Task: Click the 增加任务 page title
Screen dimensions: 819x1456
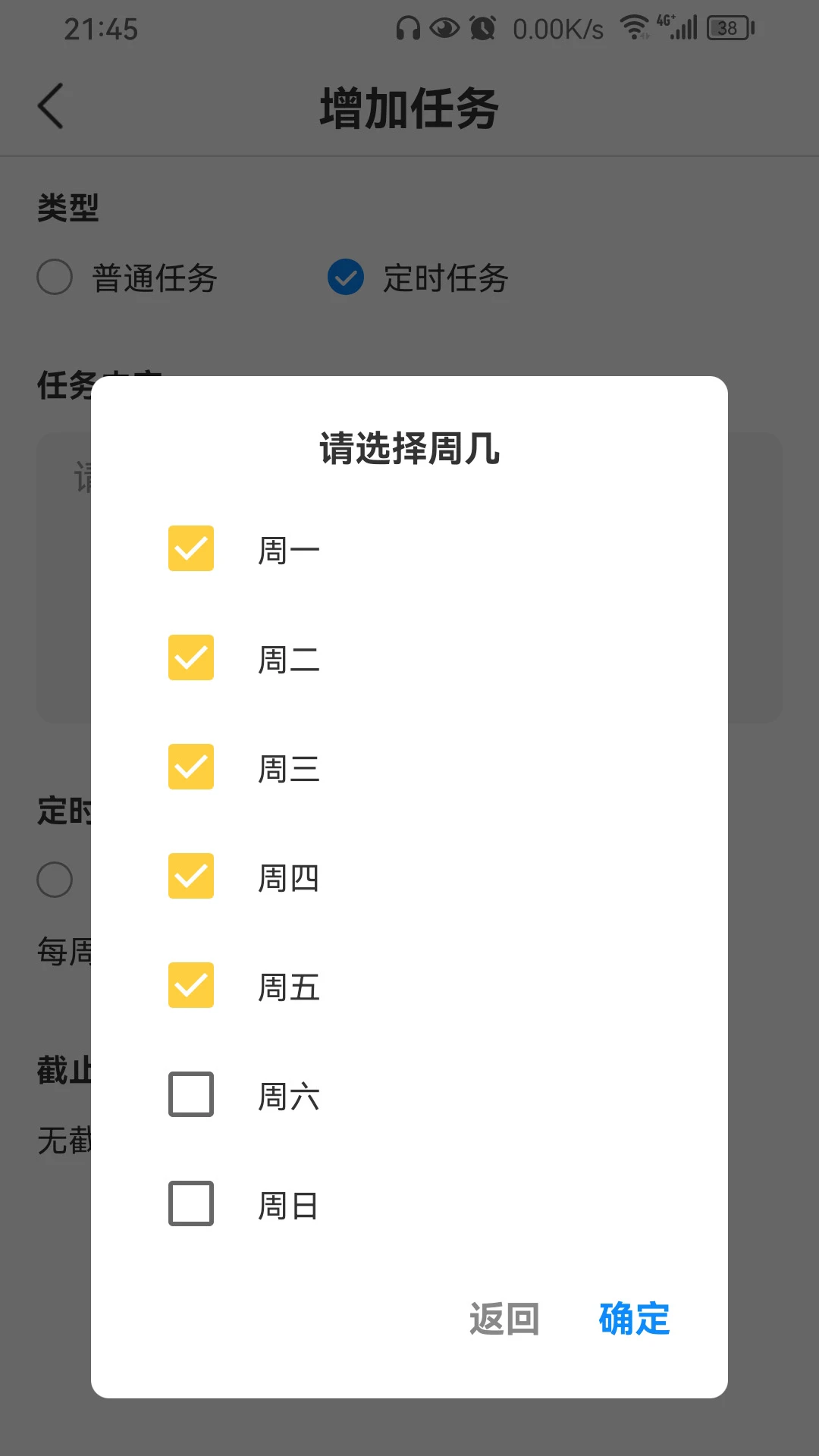Action: 409,107
